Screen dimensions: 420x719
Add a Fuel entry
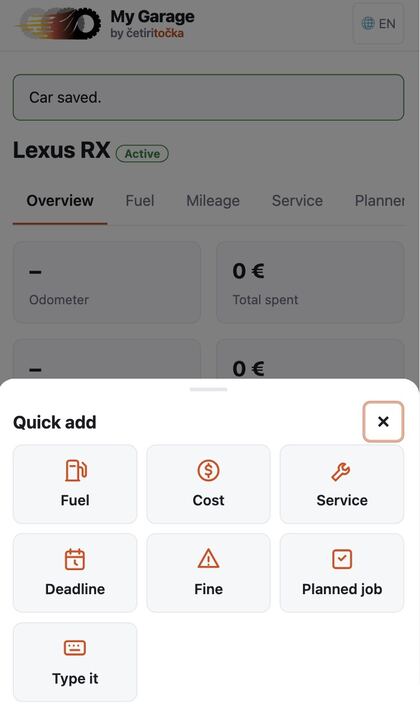[75, 484]
